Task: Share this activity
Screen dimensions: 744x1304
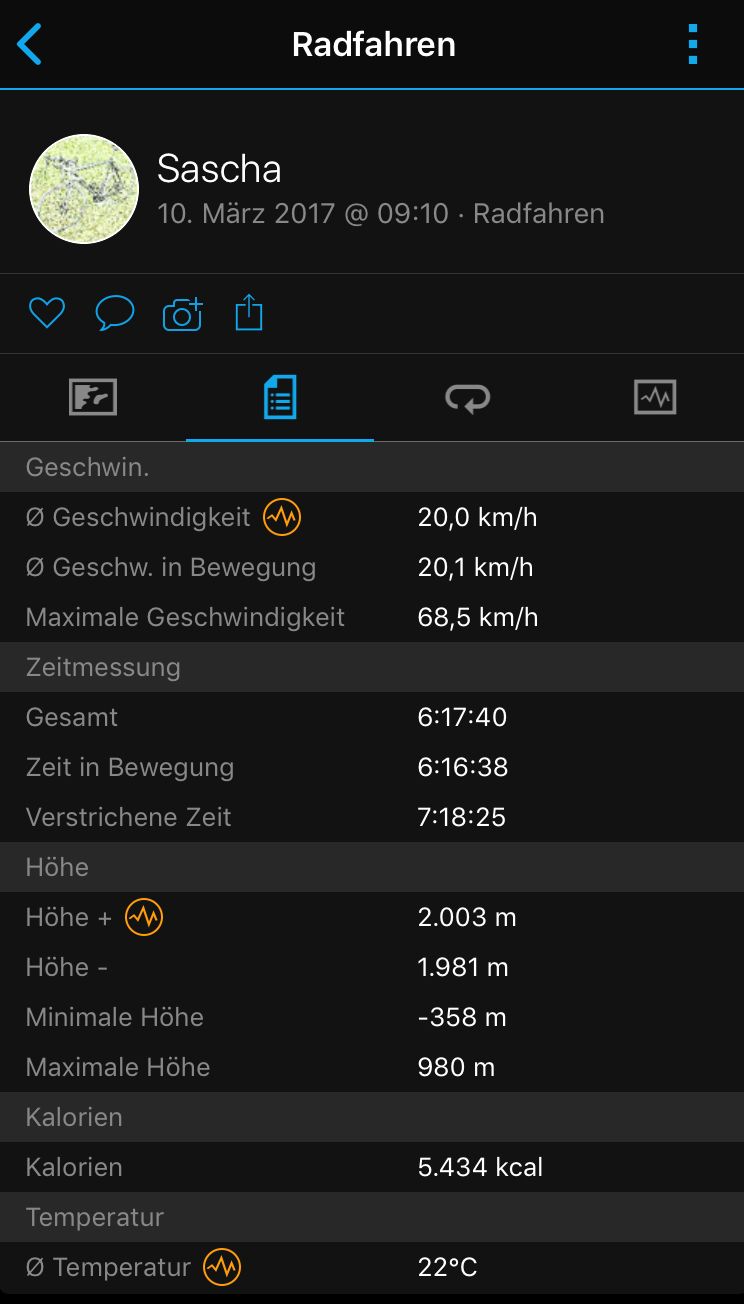Action: click(249, 314)
